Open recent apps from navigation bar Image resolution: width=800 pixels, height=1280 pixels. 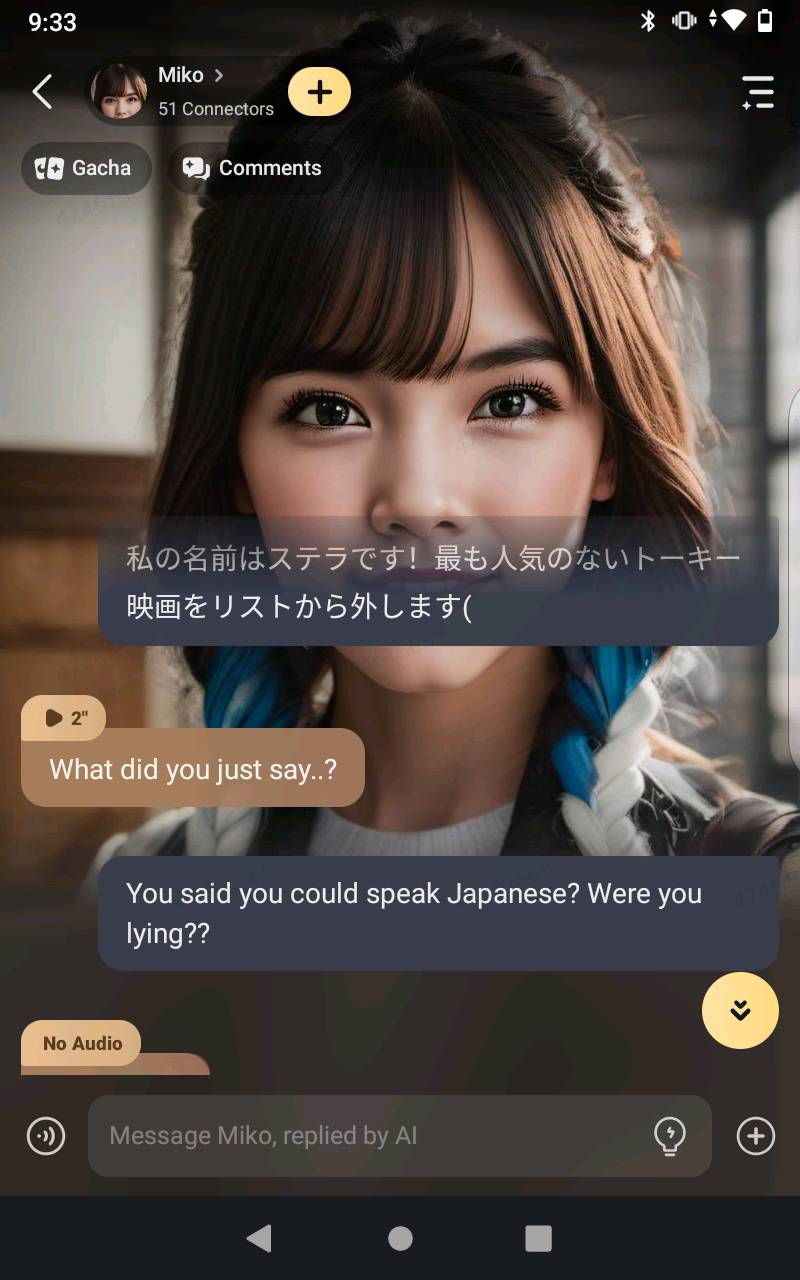tap(538, 1239)
